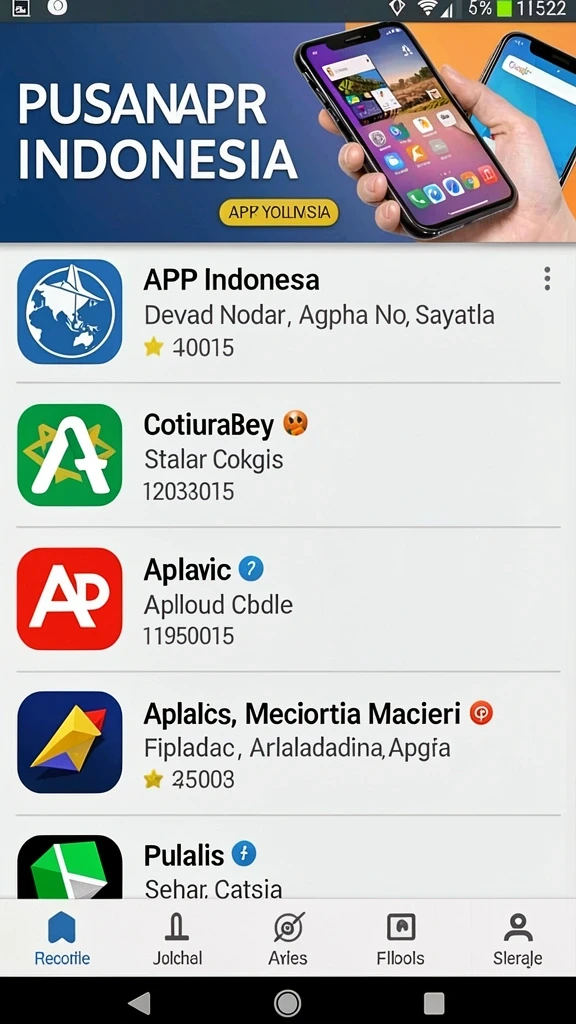576x1024 pixels.
Task: Go back using the system back button
Action: 140,1002
